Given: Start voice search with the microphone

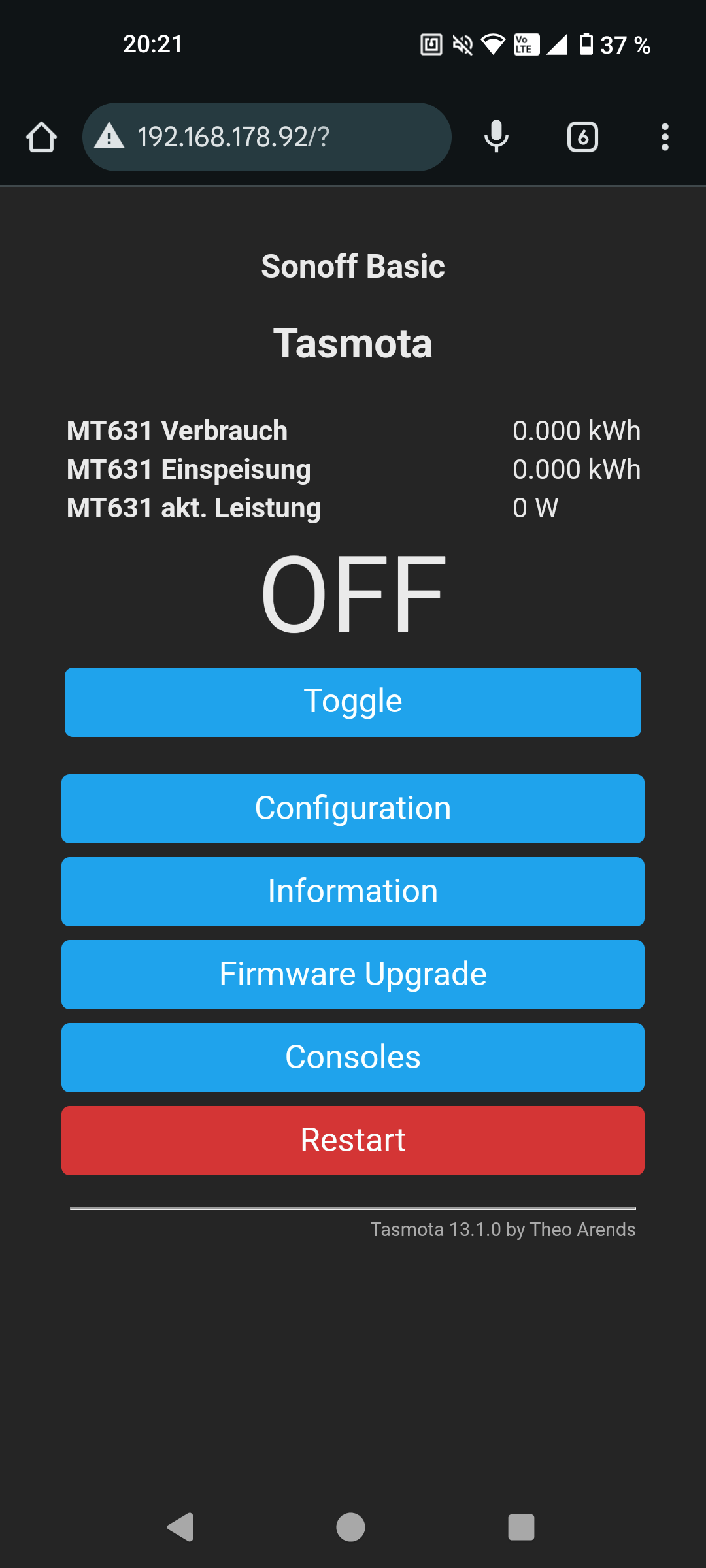Looking at the screenshot, I should pyautogui.click(x=496, y=137).
